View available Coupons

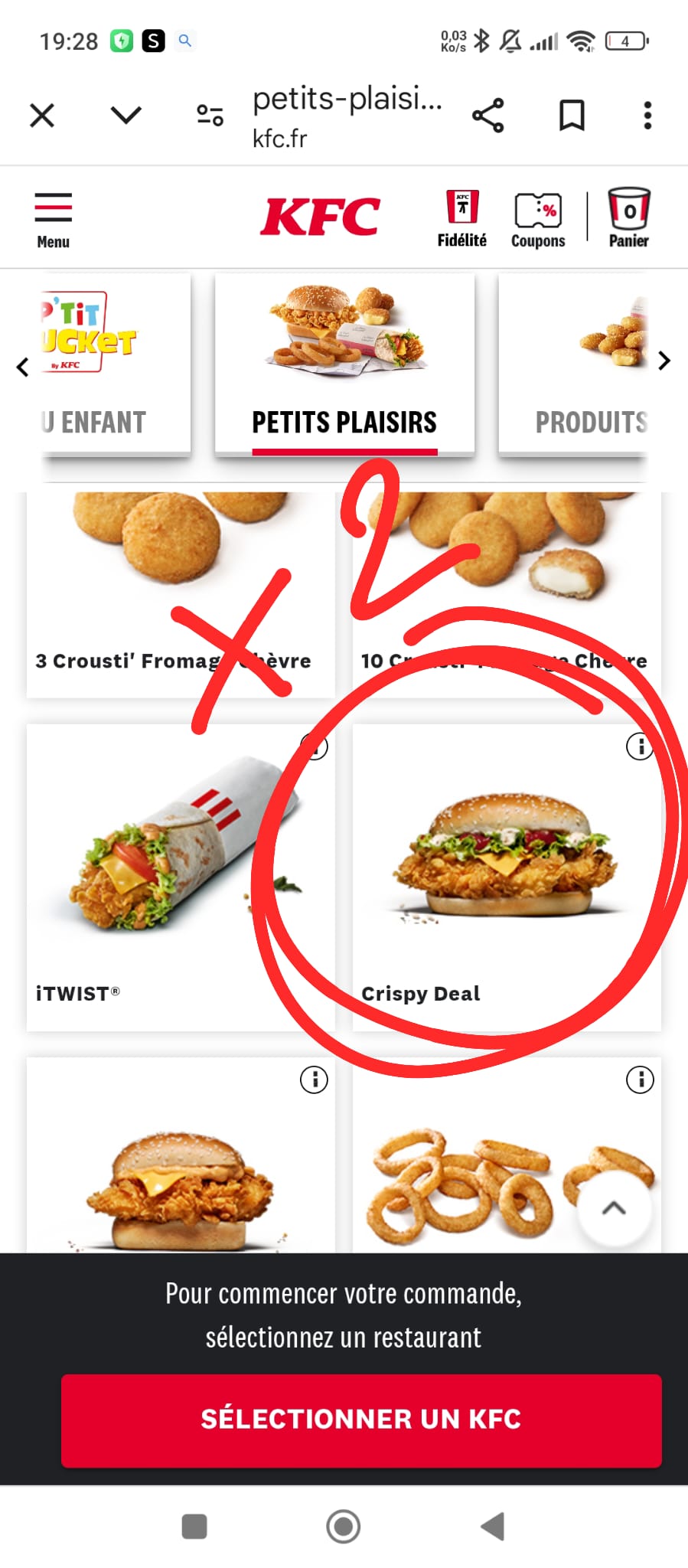[538, 220]
